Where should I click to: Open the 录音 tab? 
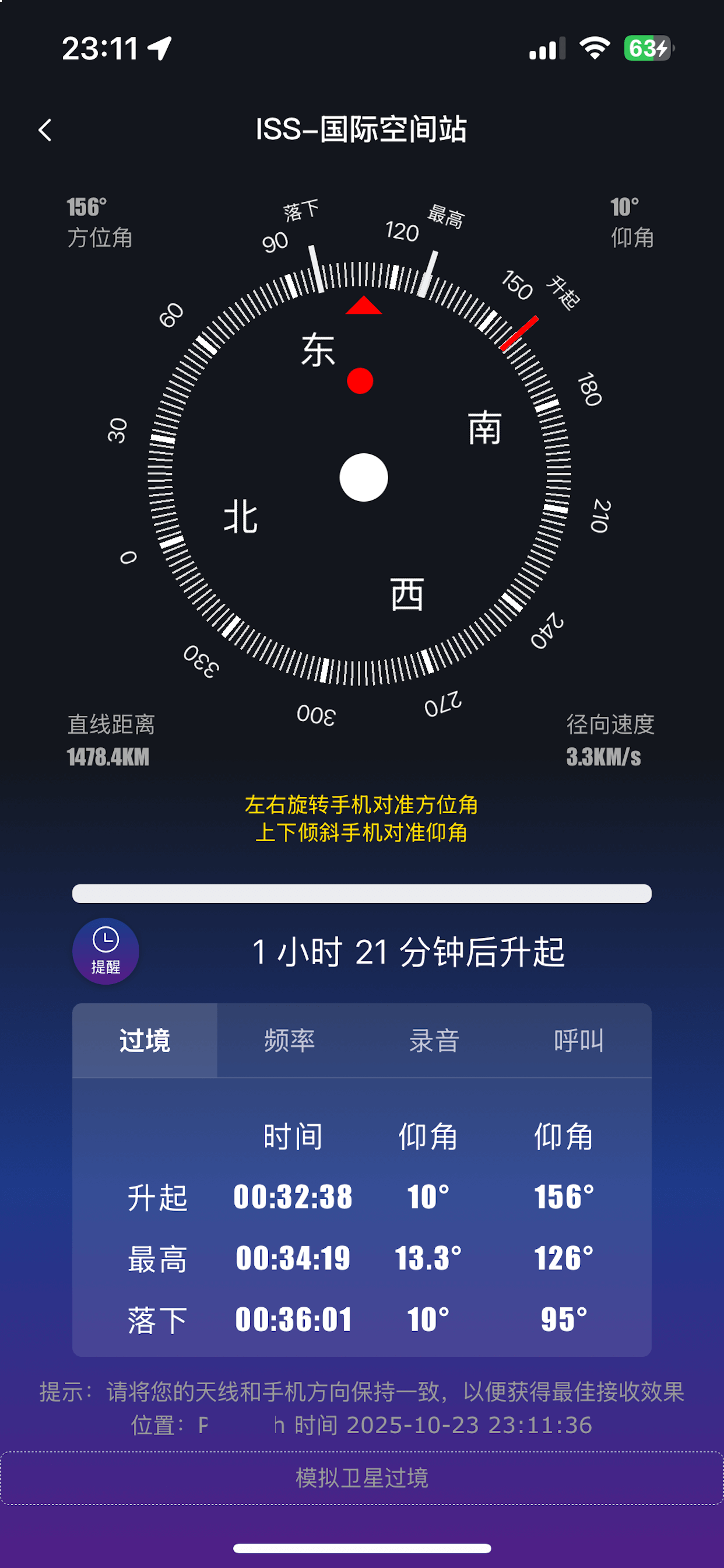point(435,1041)
